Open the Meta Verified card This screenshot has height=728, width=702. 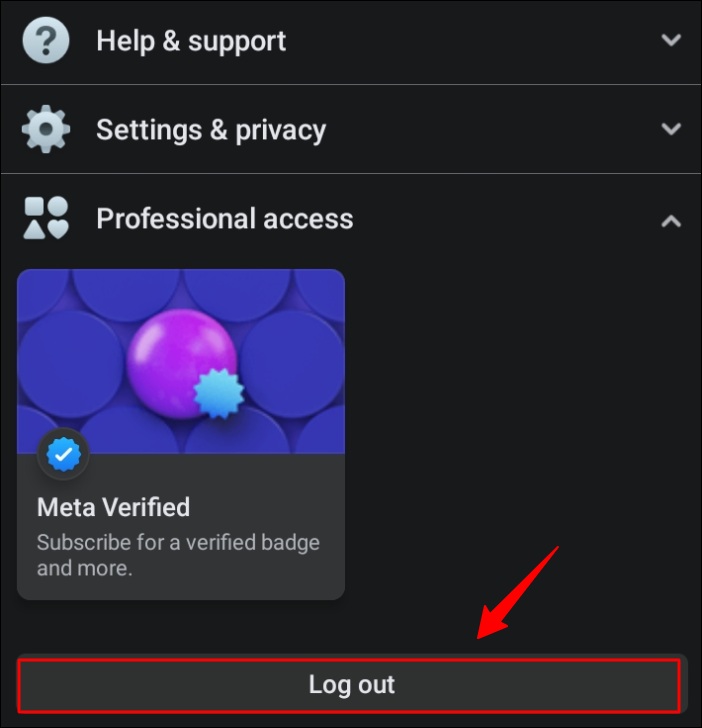point(181,434)
